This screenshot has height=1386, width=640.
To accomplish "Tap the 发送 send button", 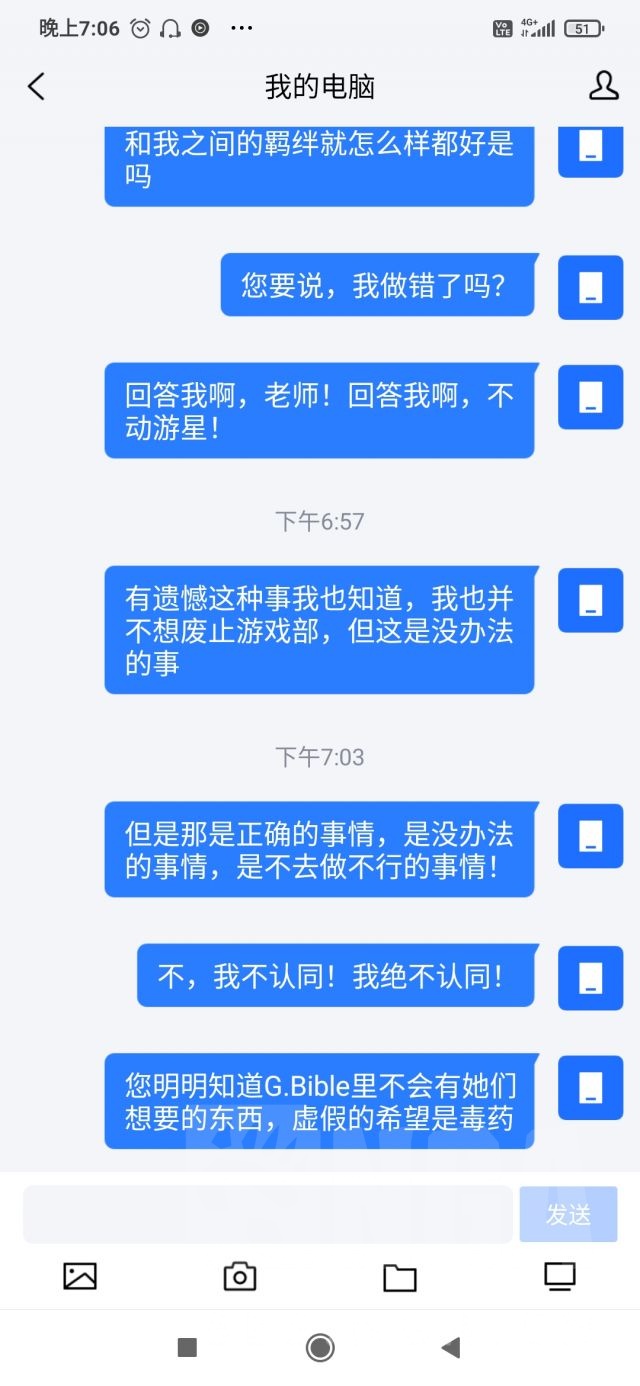I will pos(568,1214).
